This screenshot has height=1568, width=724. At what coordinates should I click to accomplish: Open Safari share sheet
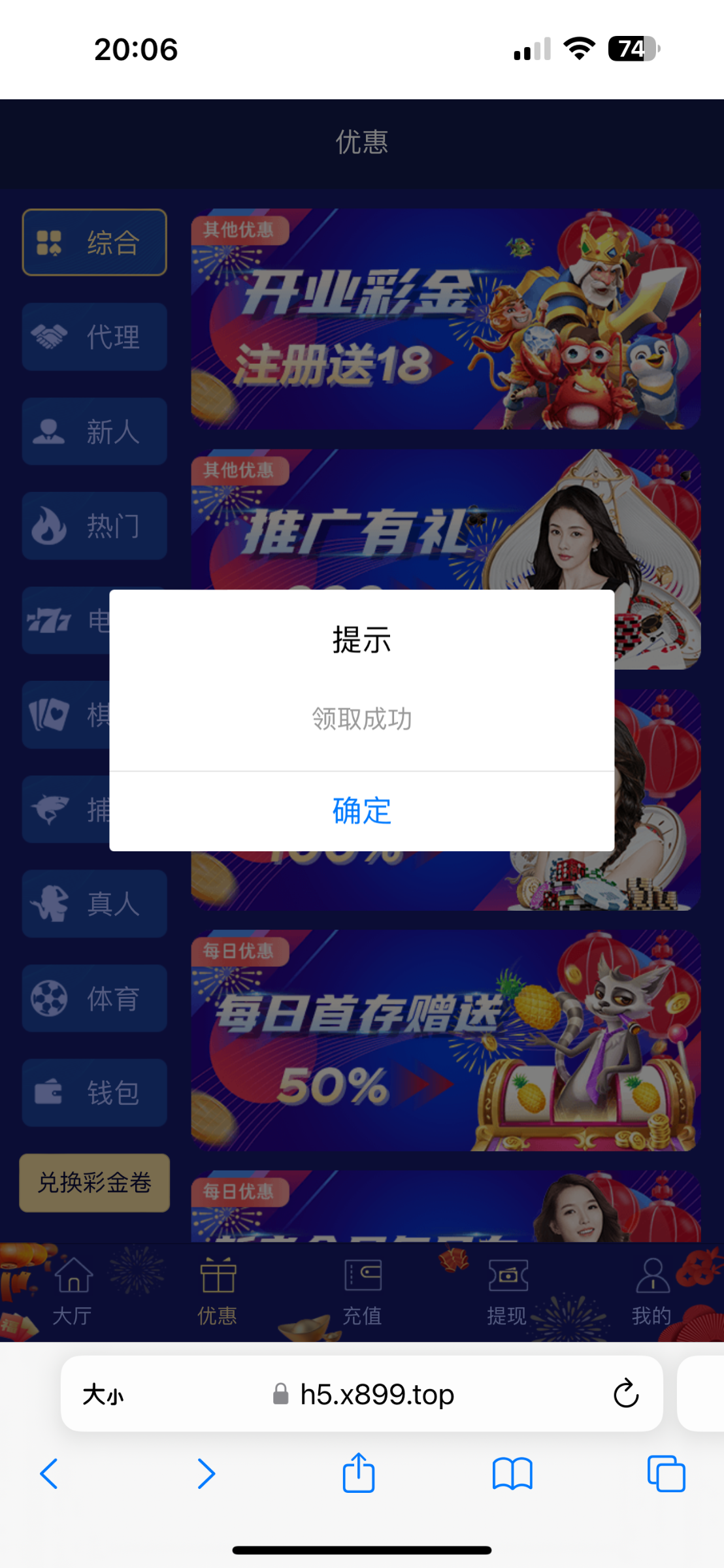tap(359, 1473)
